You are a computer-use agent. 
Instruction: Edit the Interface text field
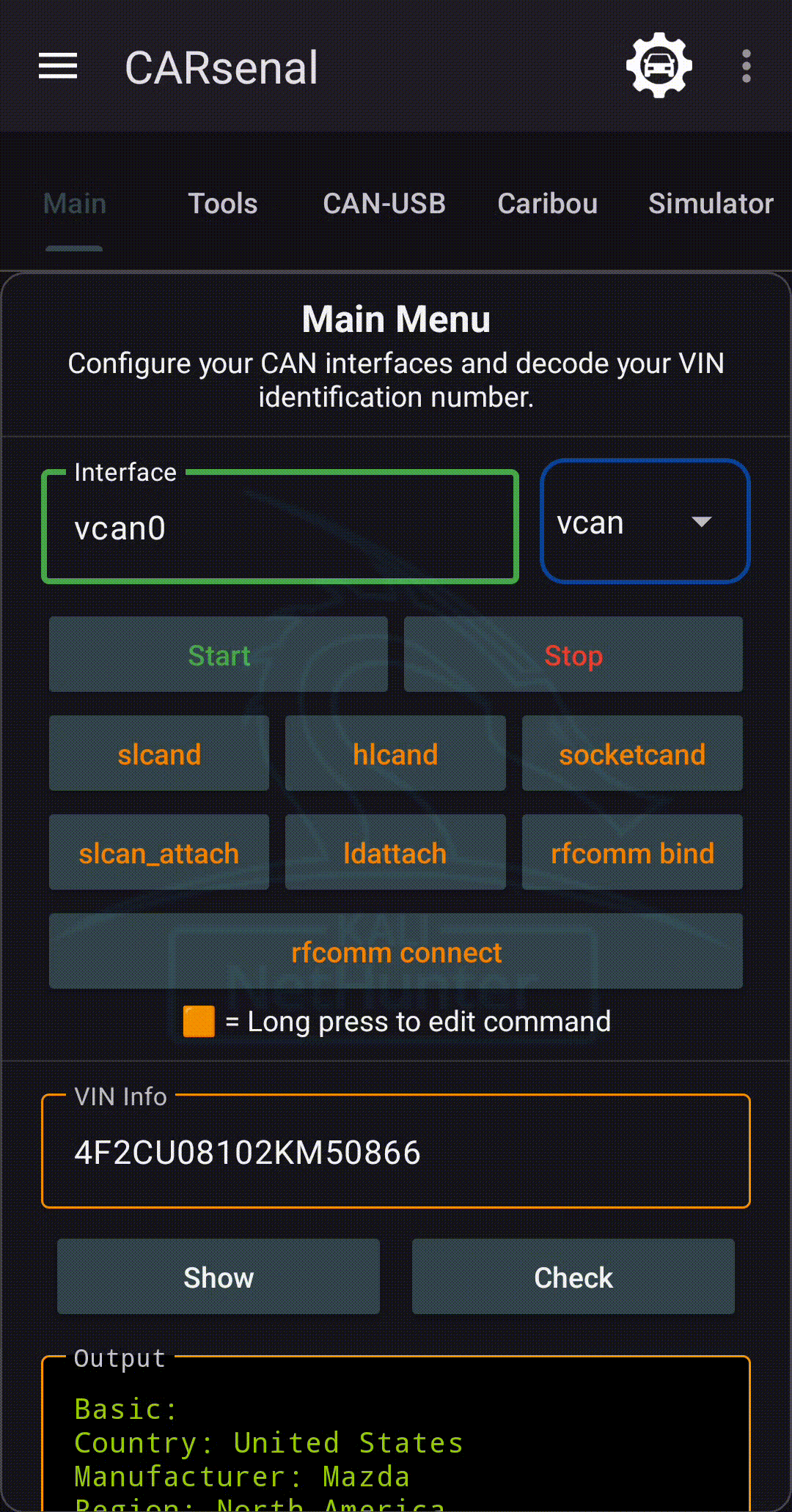280,528
